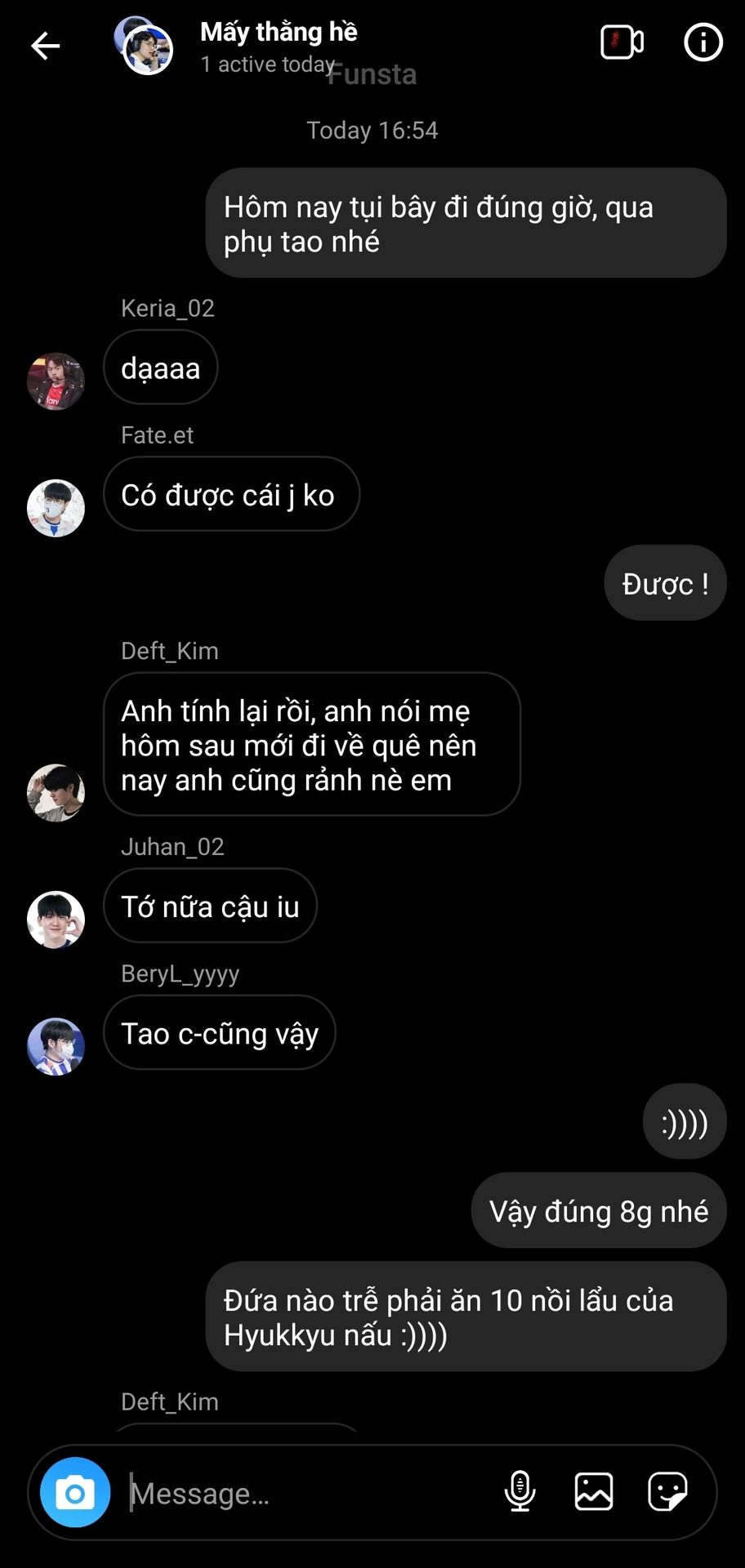The image size is (745, 1568).
Task: Open the chat info details
Action: click(x=703, y=42)
